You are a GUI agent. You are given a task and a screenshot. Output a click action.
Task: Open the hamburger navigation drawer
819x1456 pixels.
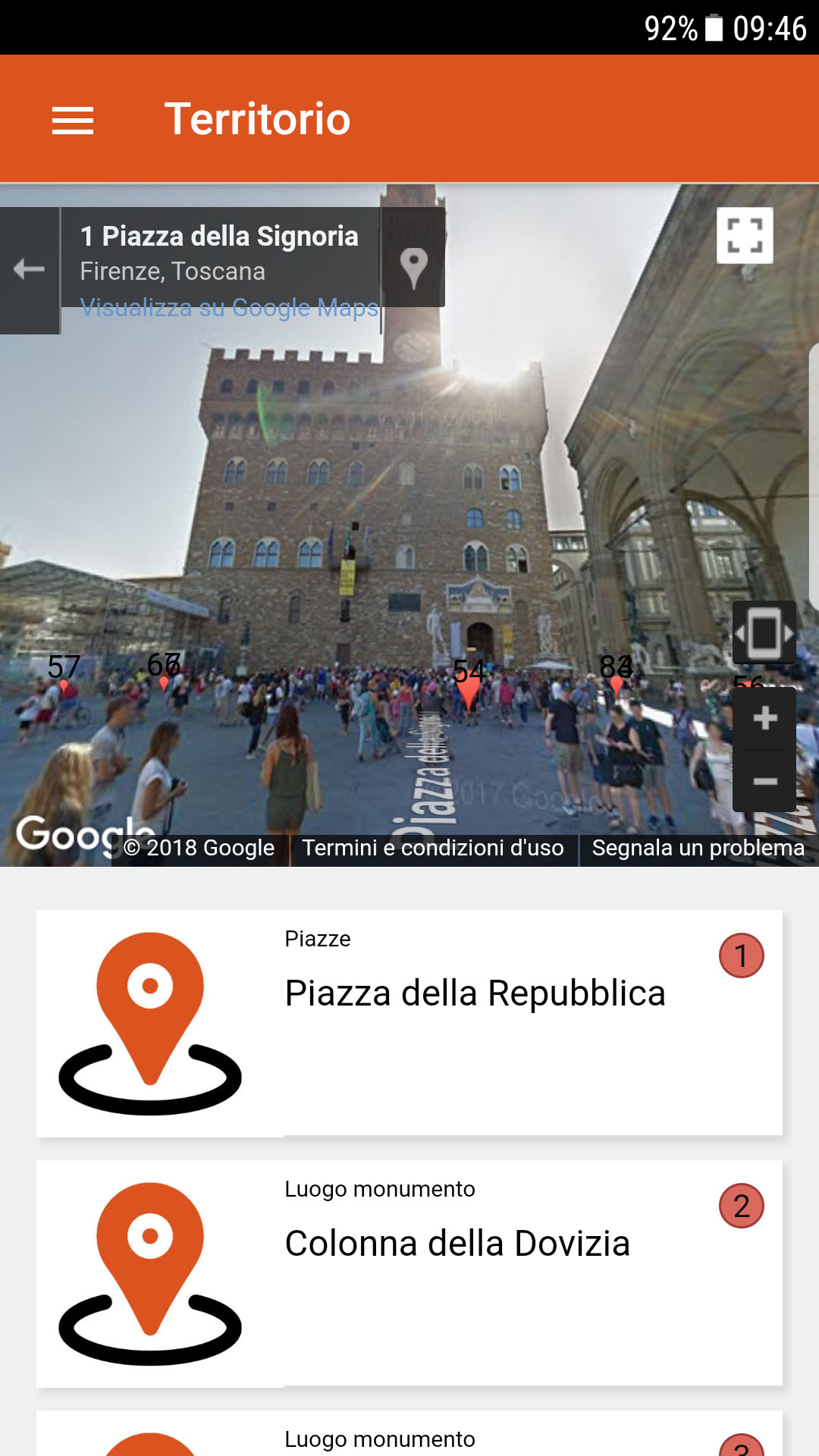73,120
